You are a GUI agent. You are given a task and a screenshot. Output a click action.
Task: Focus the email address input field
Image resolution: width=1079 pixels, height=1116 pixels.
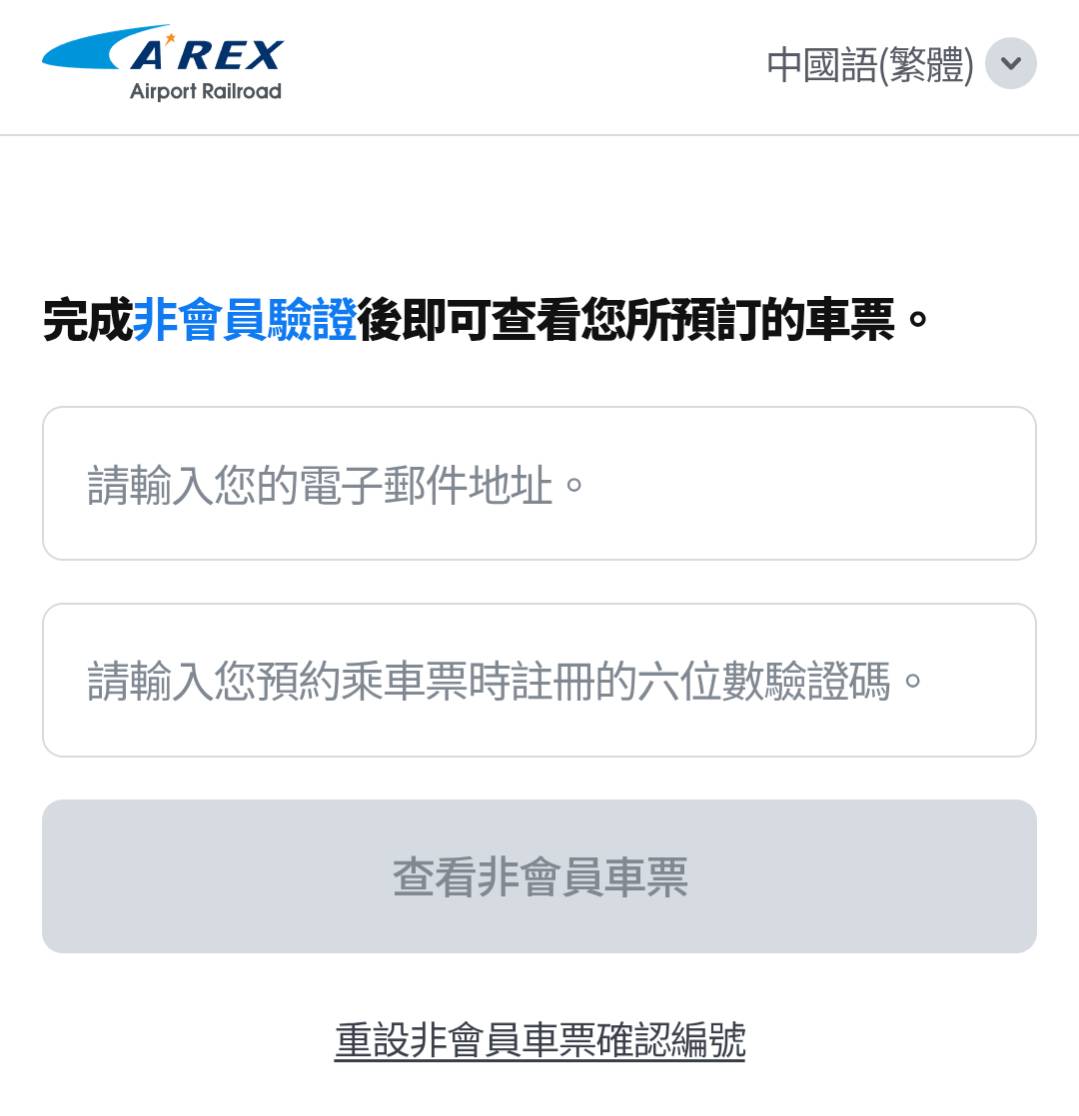pyautogui.click(x=539, y=484)
